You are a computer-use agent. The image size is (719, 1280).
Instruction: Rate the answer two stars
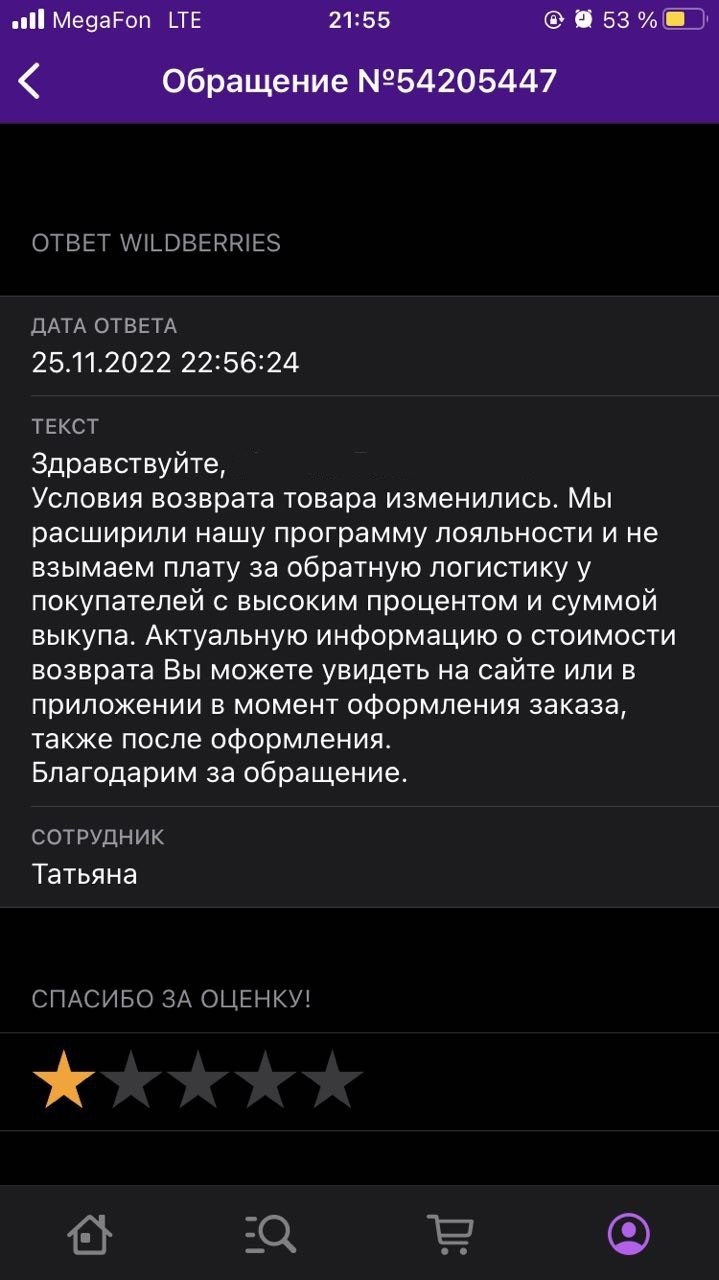click(132, 1081)
